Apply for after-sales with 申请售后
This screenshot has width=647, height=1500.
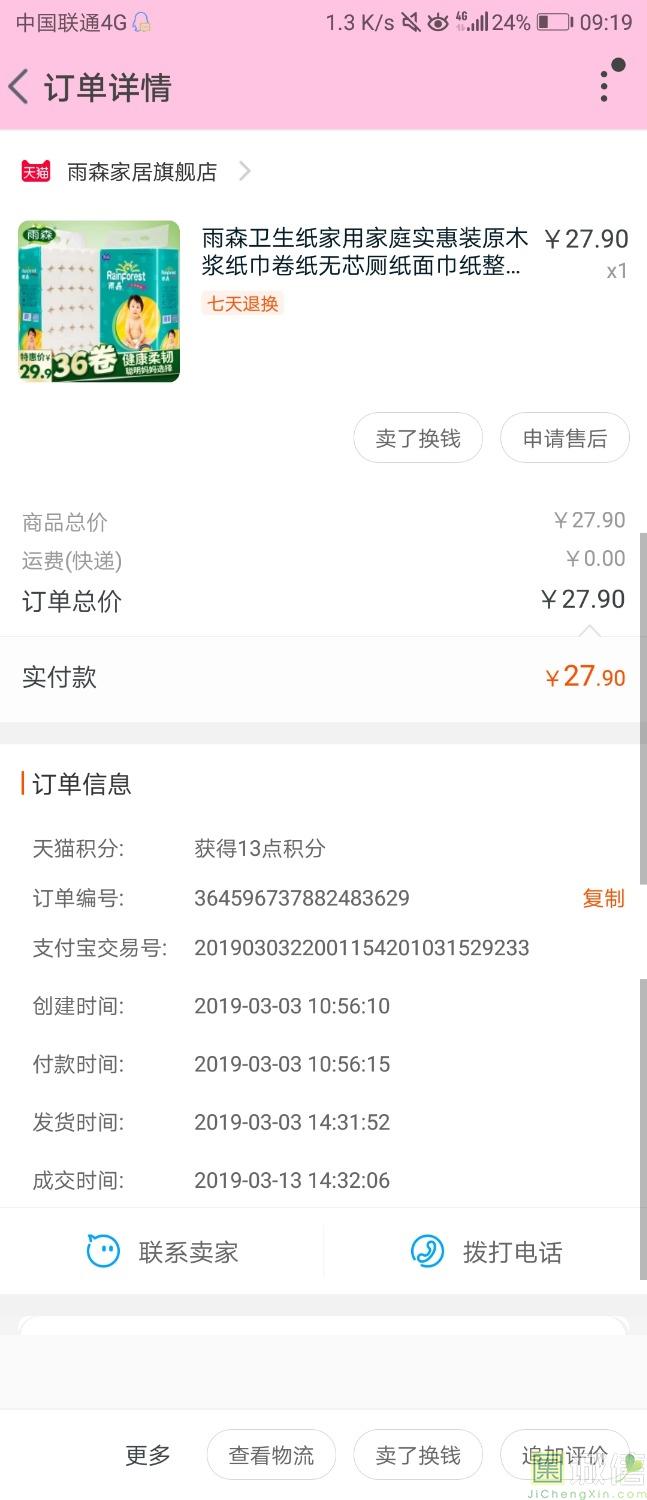click(x=565, y=439)
